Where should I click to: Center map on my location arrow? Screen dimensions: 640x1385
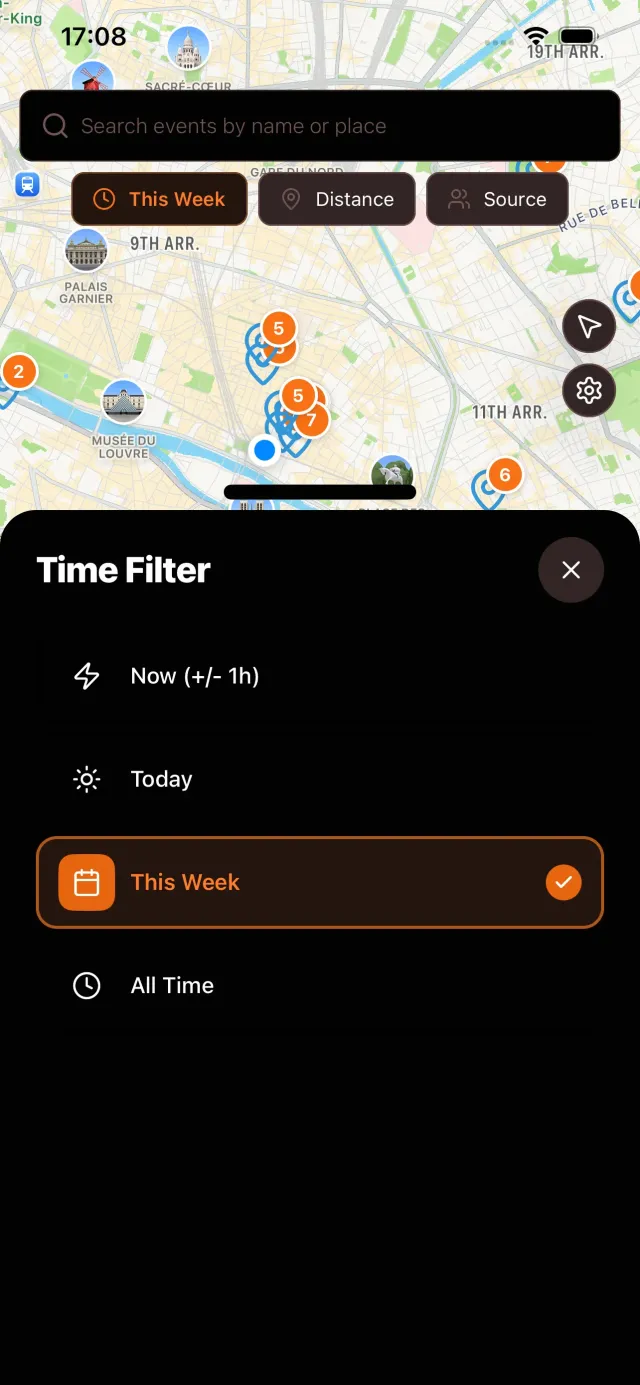click(589, 326)
